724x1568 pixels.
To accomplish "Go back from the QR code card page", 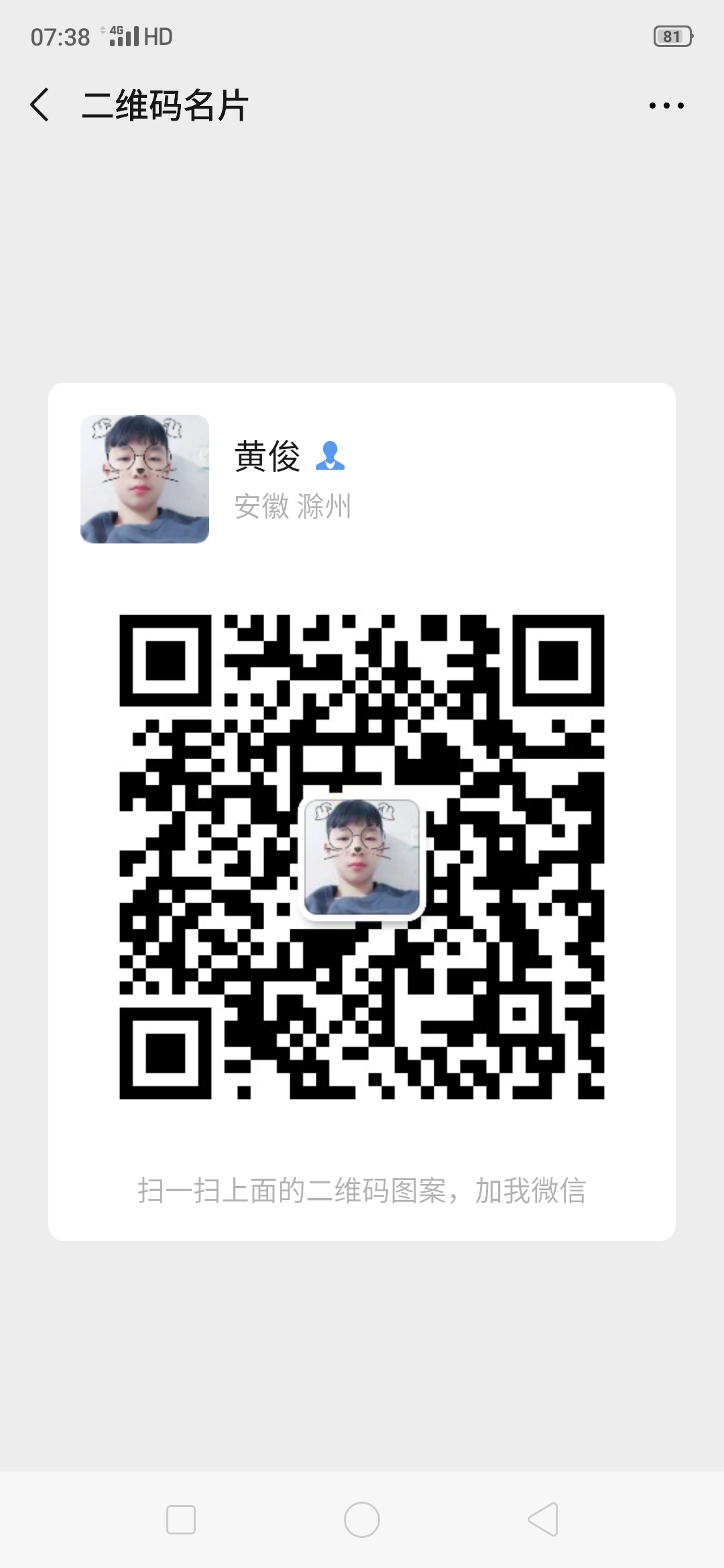I will tap(40, 105).
